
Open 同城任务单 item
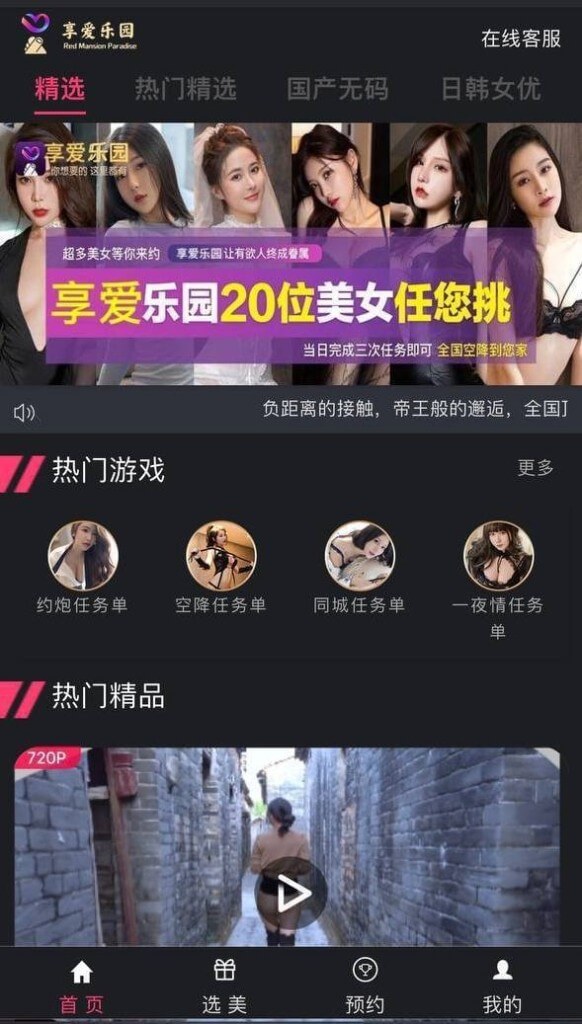359,568
